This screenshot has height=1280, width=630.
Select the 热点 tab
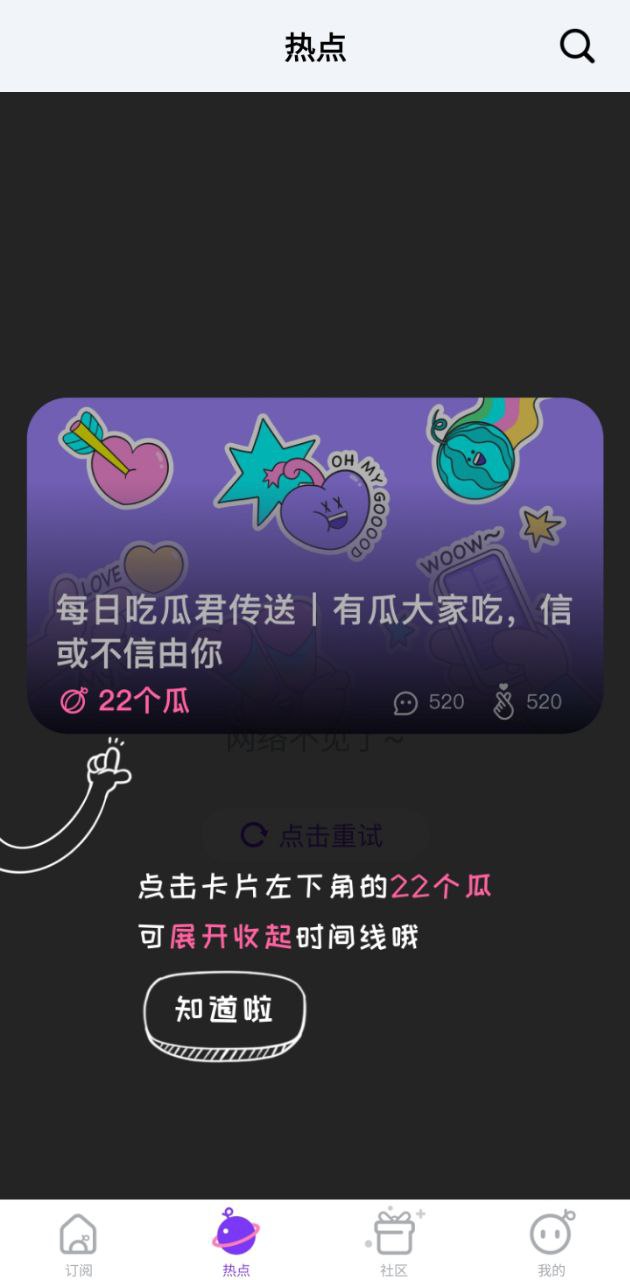coord(236,1243)
